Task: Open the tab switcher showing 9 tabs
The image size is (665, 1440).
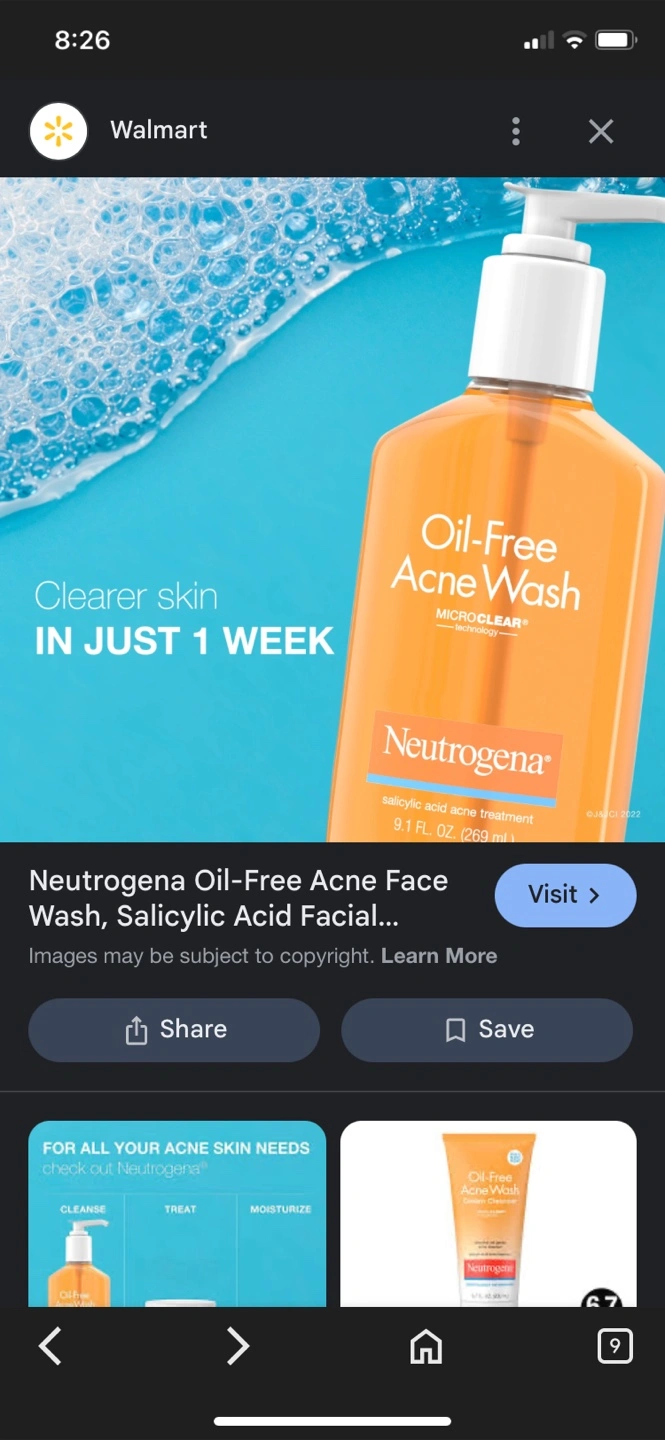Action: 614,1346
